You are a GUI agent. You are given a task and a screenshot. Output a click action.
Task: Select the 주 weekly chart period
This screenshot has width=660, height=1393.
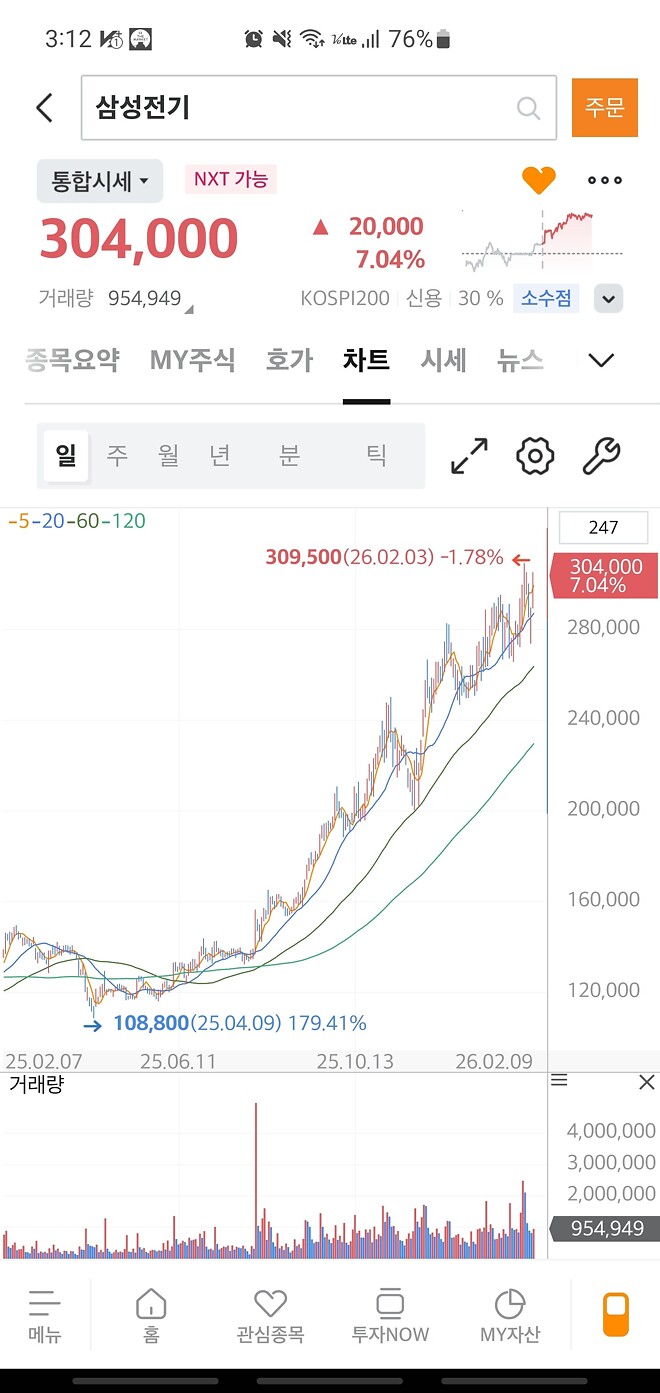click(117, 456)
